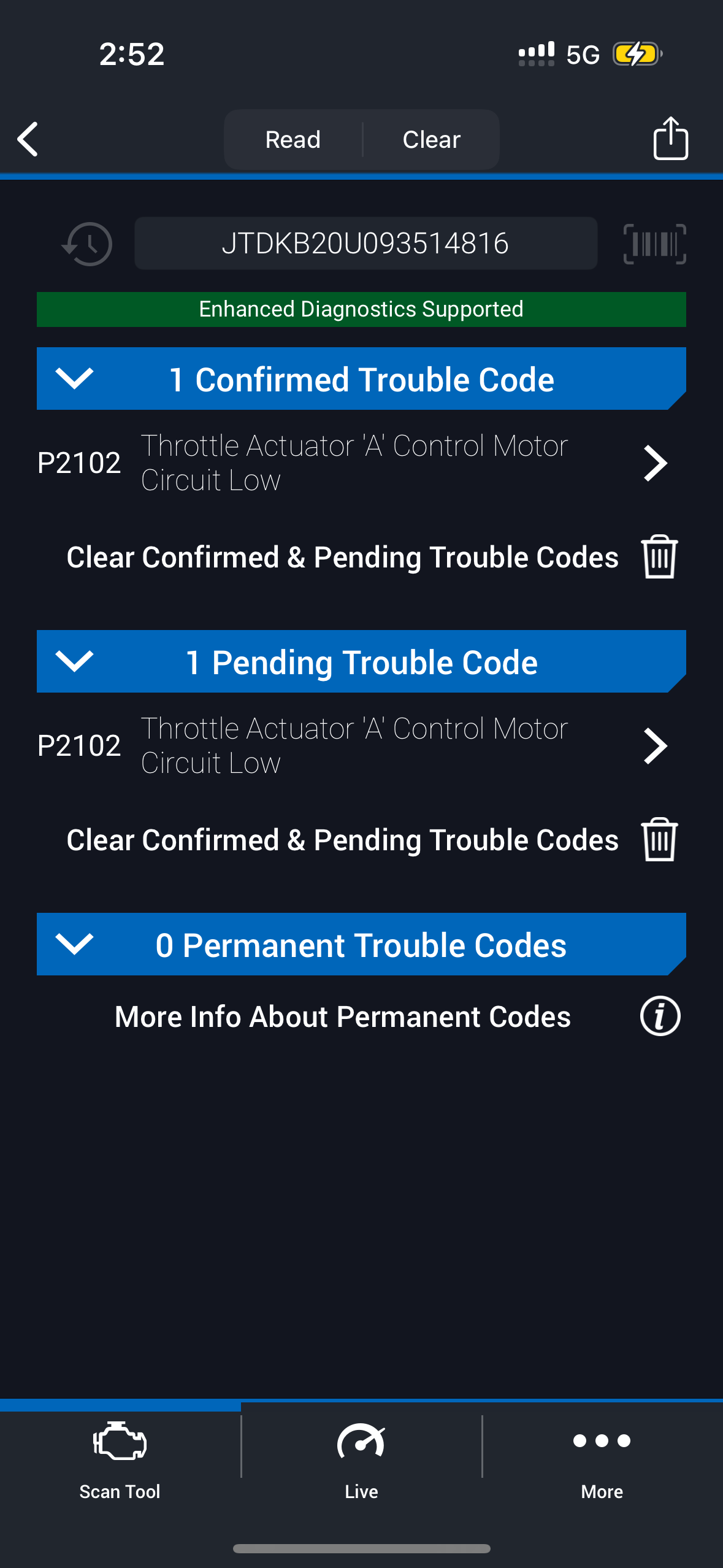
Task: Select the Clear segment
Action: [x=431, y=140]
